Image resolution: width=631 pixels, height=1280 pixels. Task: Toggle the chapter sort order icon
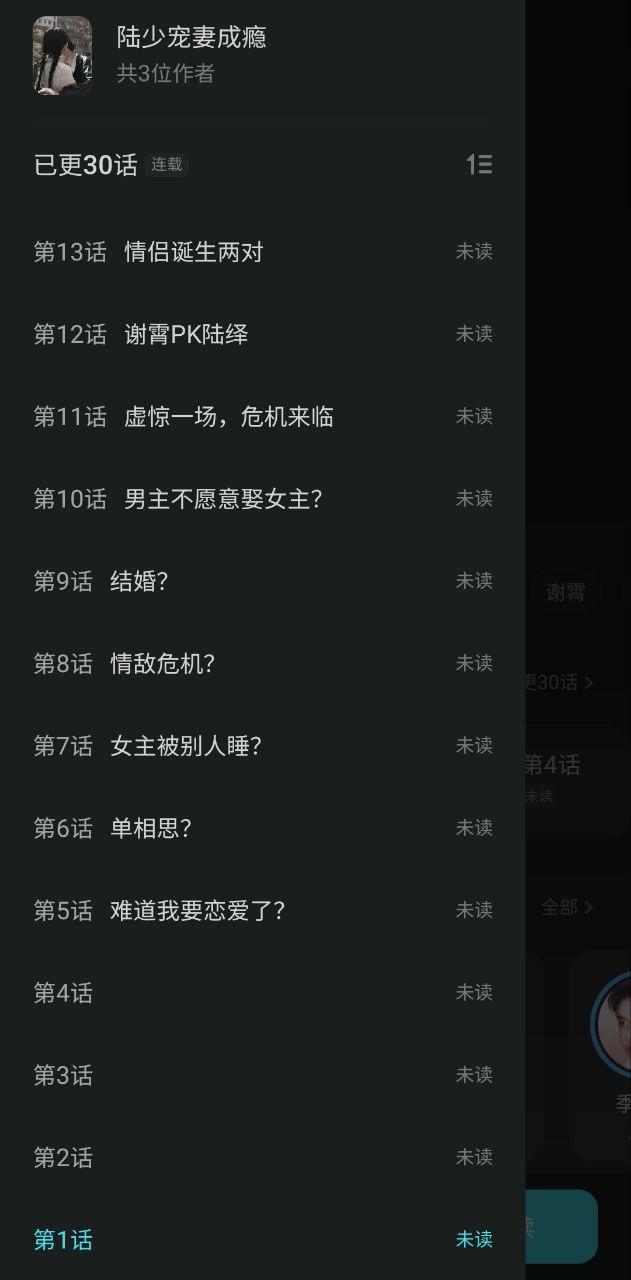tap(479, 165)
